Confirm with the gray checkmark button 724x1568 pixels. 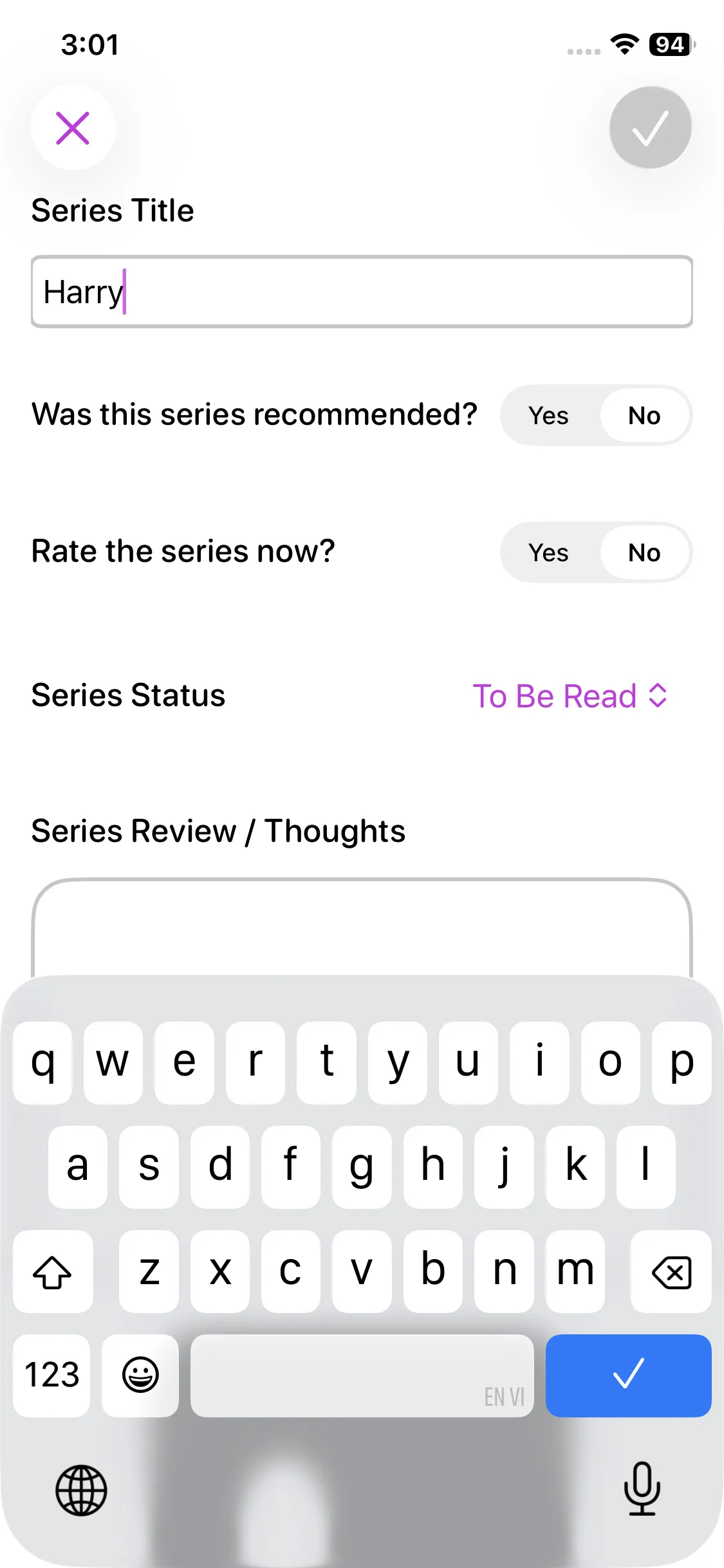pyautogui.click(x=650, y=127)
